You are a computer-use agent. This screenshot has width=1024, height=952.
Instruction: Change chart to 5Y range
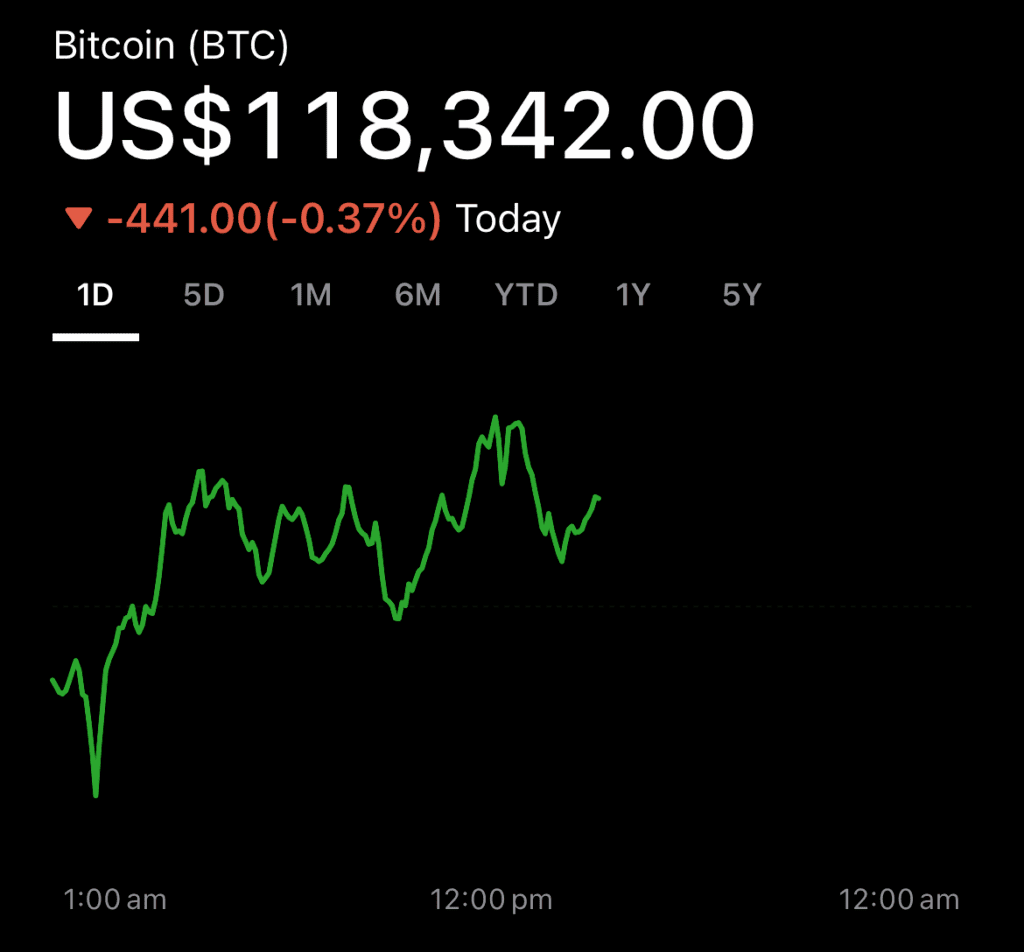[741, 295]
